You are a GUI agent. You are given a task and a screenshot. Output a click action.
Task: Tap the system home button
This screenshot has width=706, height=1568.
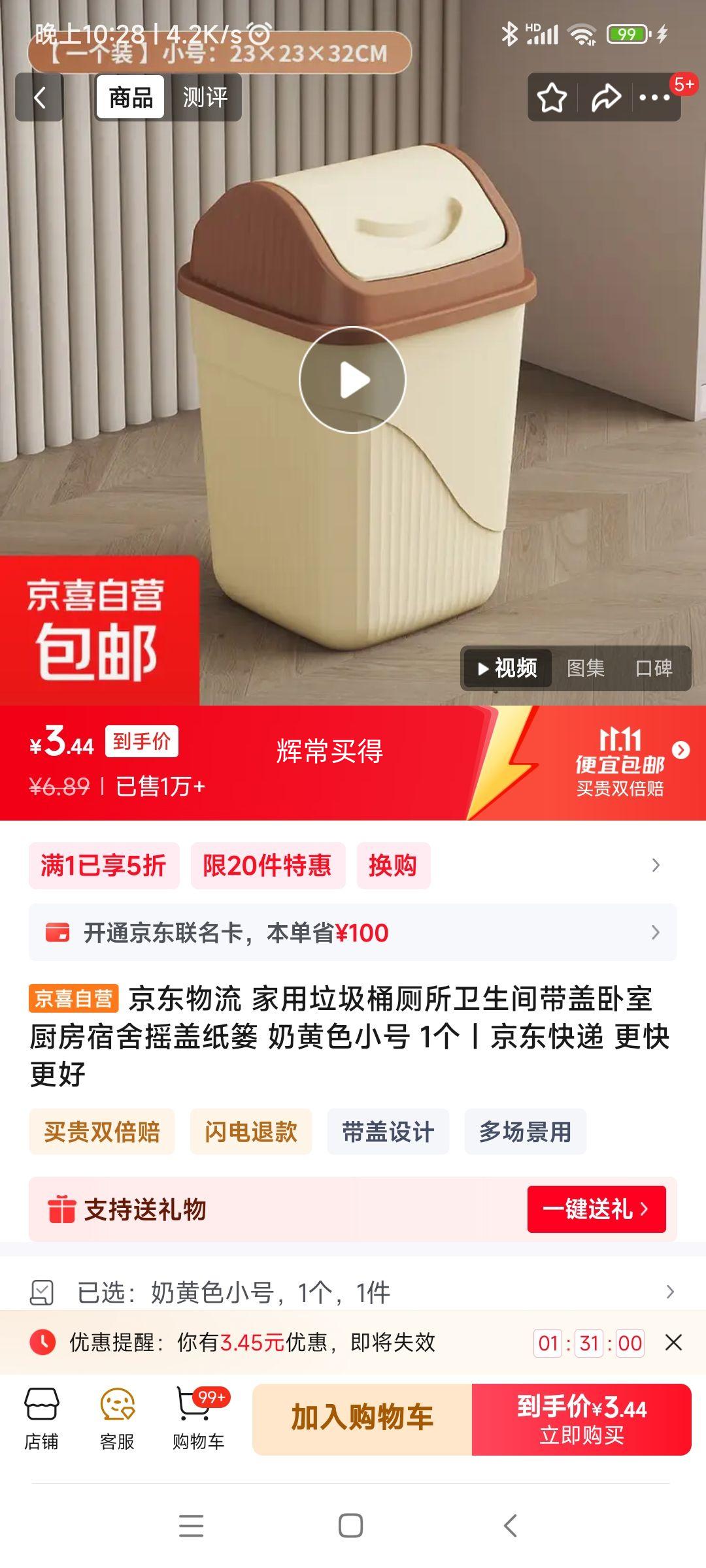[x=351, y=1526]
